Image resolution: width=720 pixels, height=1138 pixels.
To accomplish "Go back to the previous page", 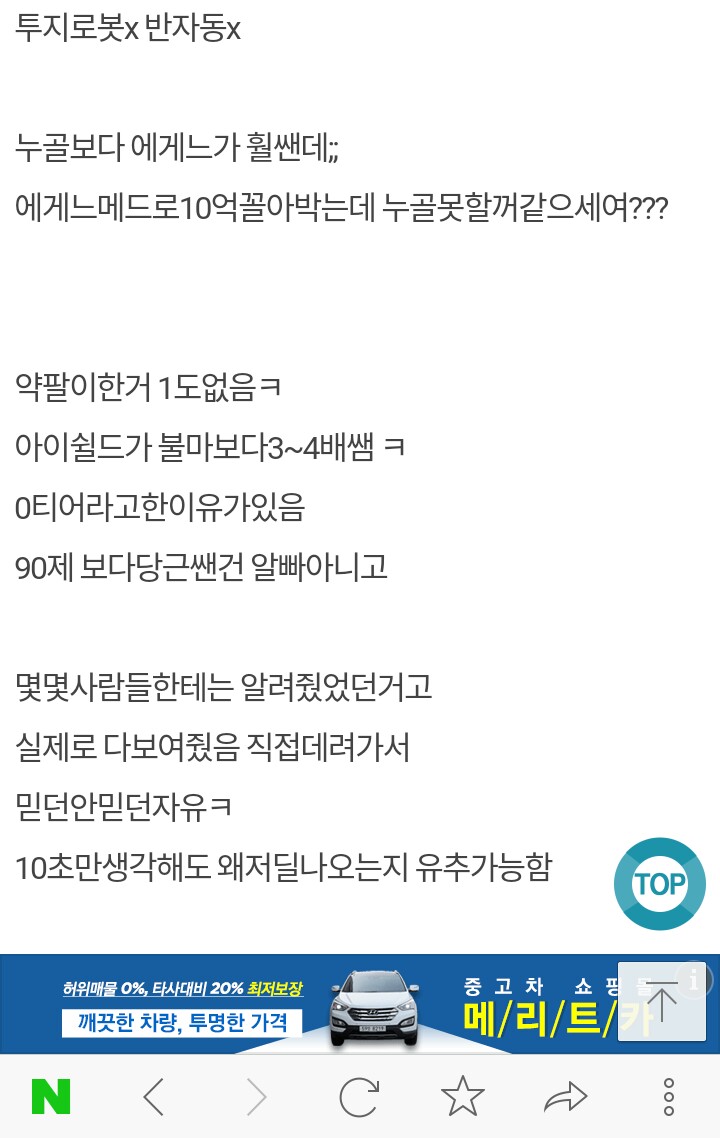I will coord(153,1097).
